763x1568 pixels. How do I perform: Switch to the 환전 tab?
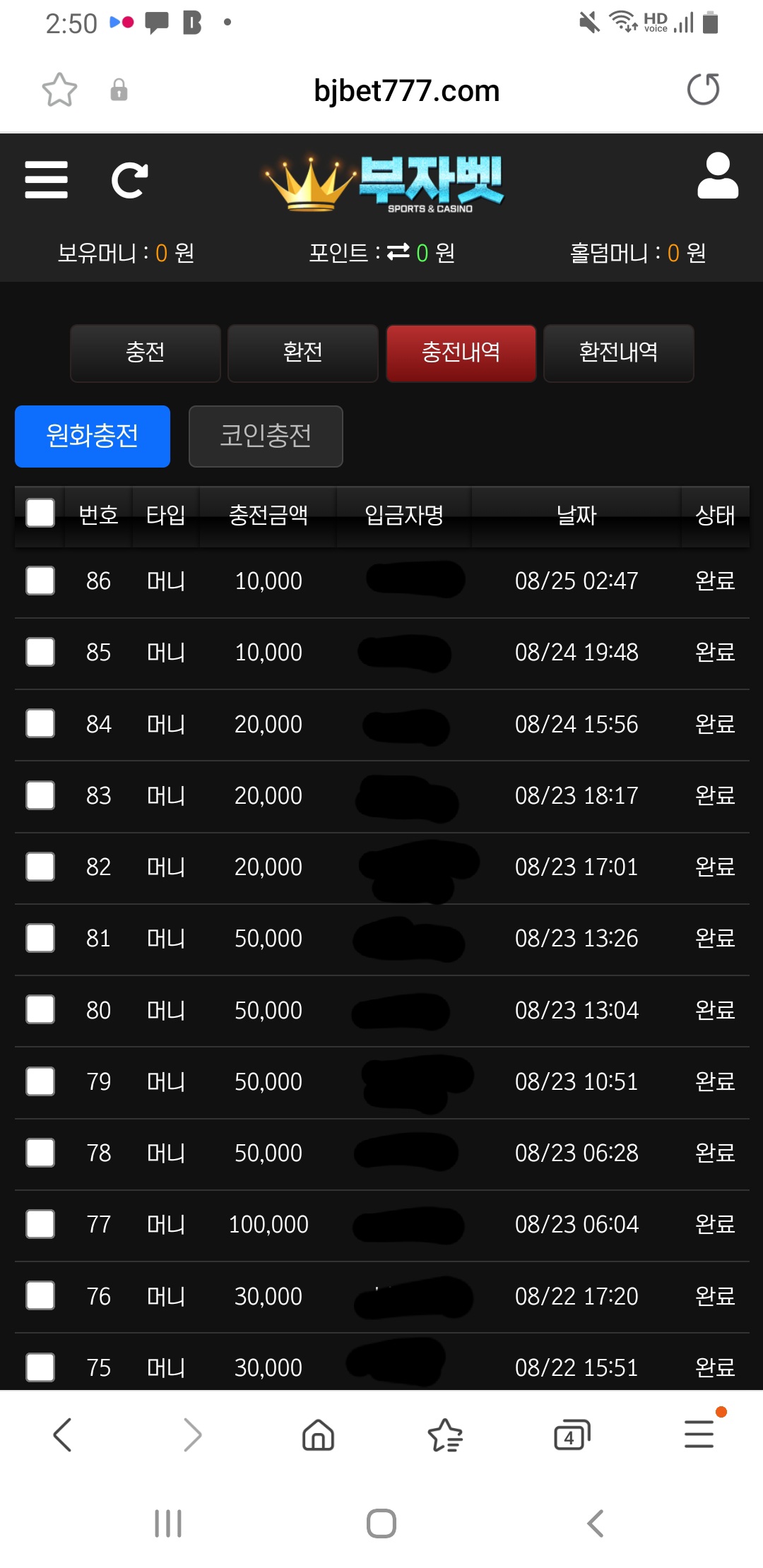[x=303, y=353]
